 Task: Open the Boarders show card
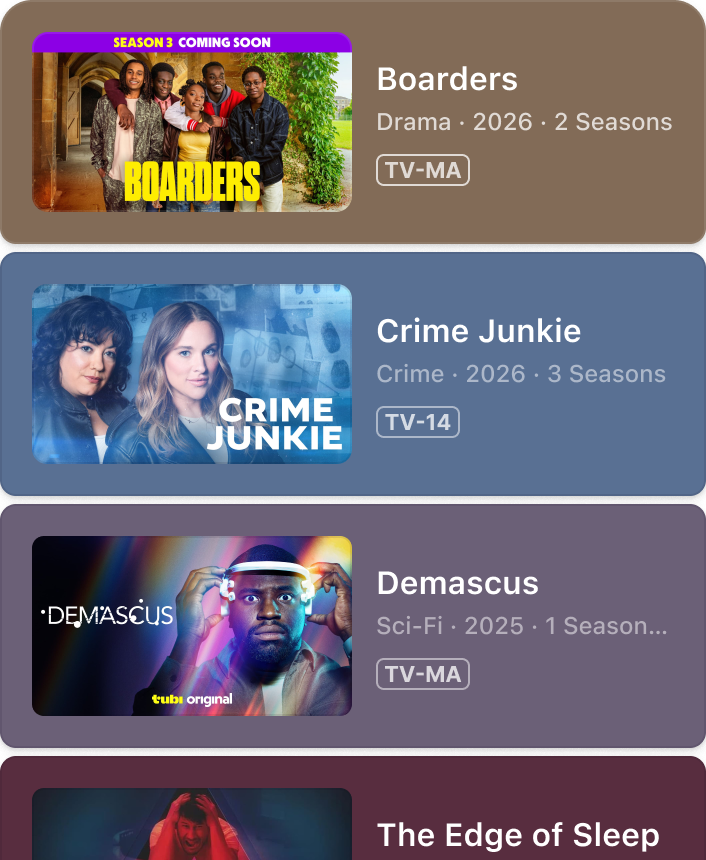coord(353,122)
